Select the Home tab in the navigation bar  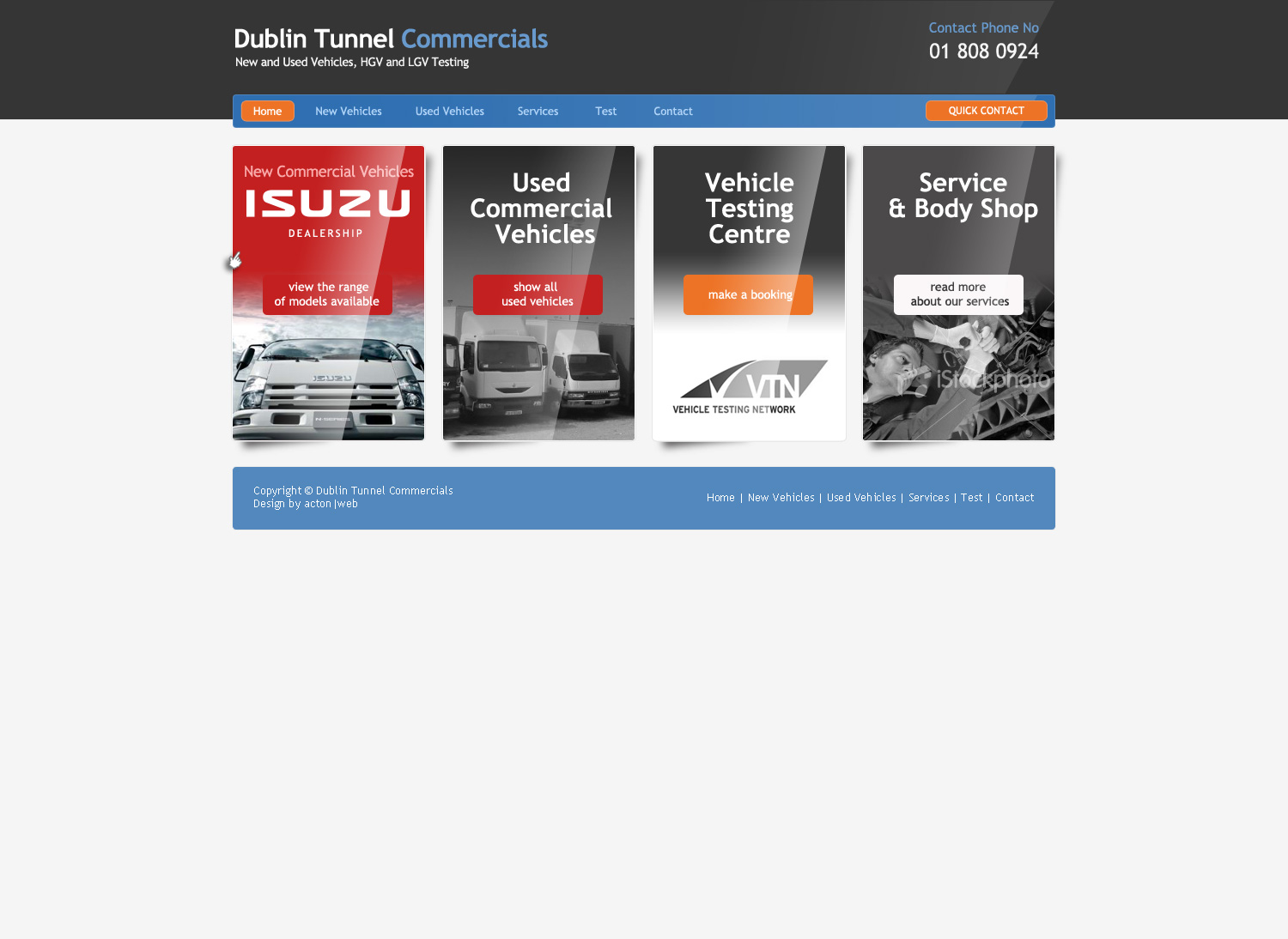pos(267,112)
